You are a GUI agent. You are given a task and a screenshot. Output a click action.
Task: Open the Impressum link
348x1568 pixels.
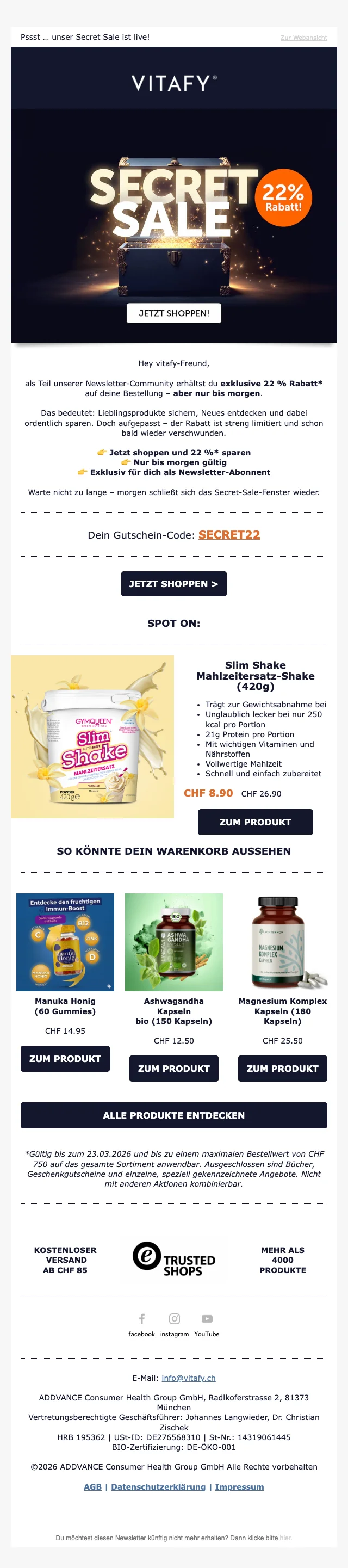click(x=239, y=1486)
